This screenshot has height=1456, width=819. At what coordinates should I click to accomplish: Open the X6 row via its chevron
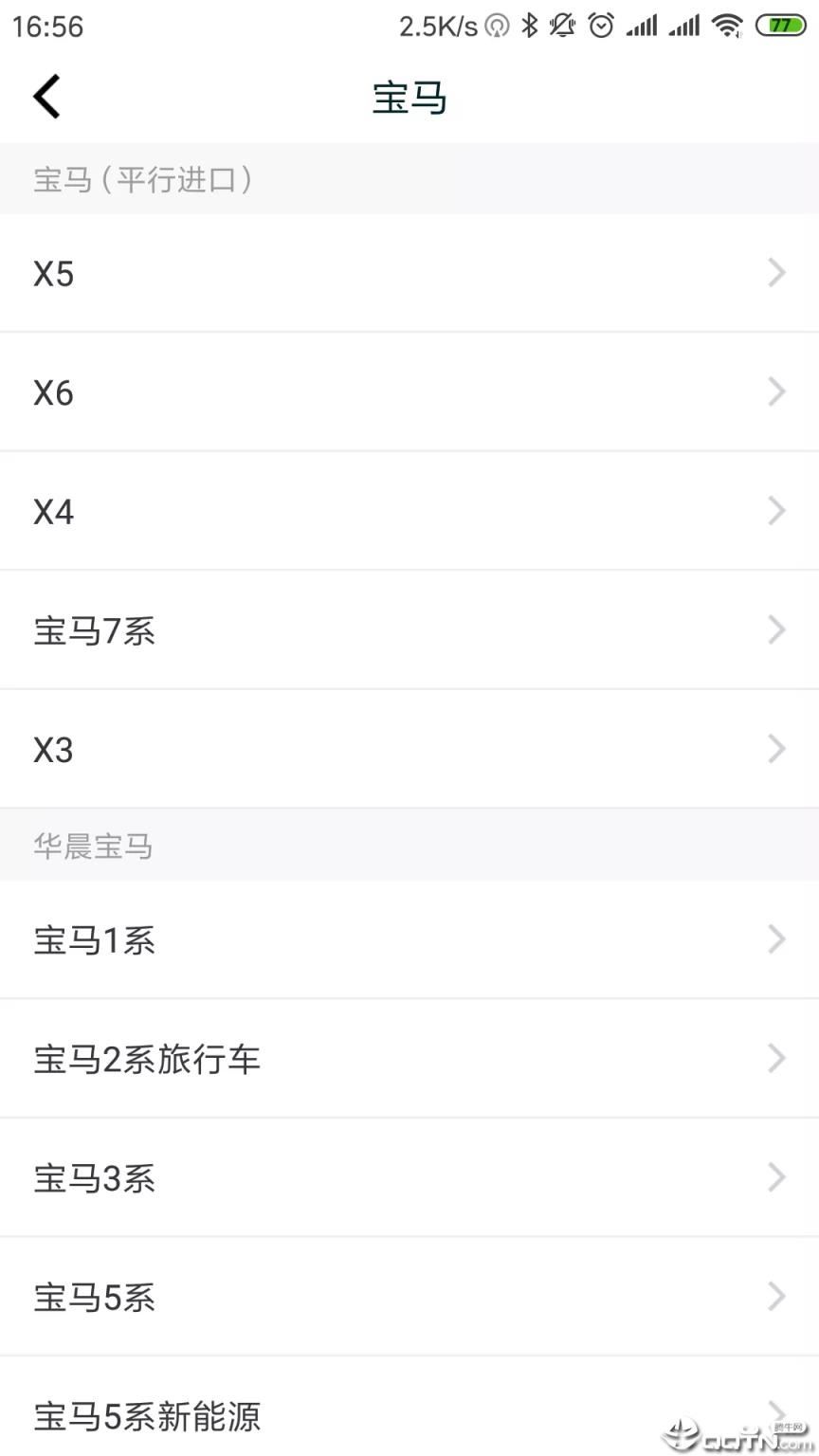pos(775,391)
